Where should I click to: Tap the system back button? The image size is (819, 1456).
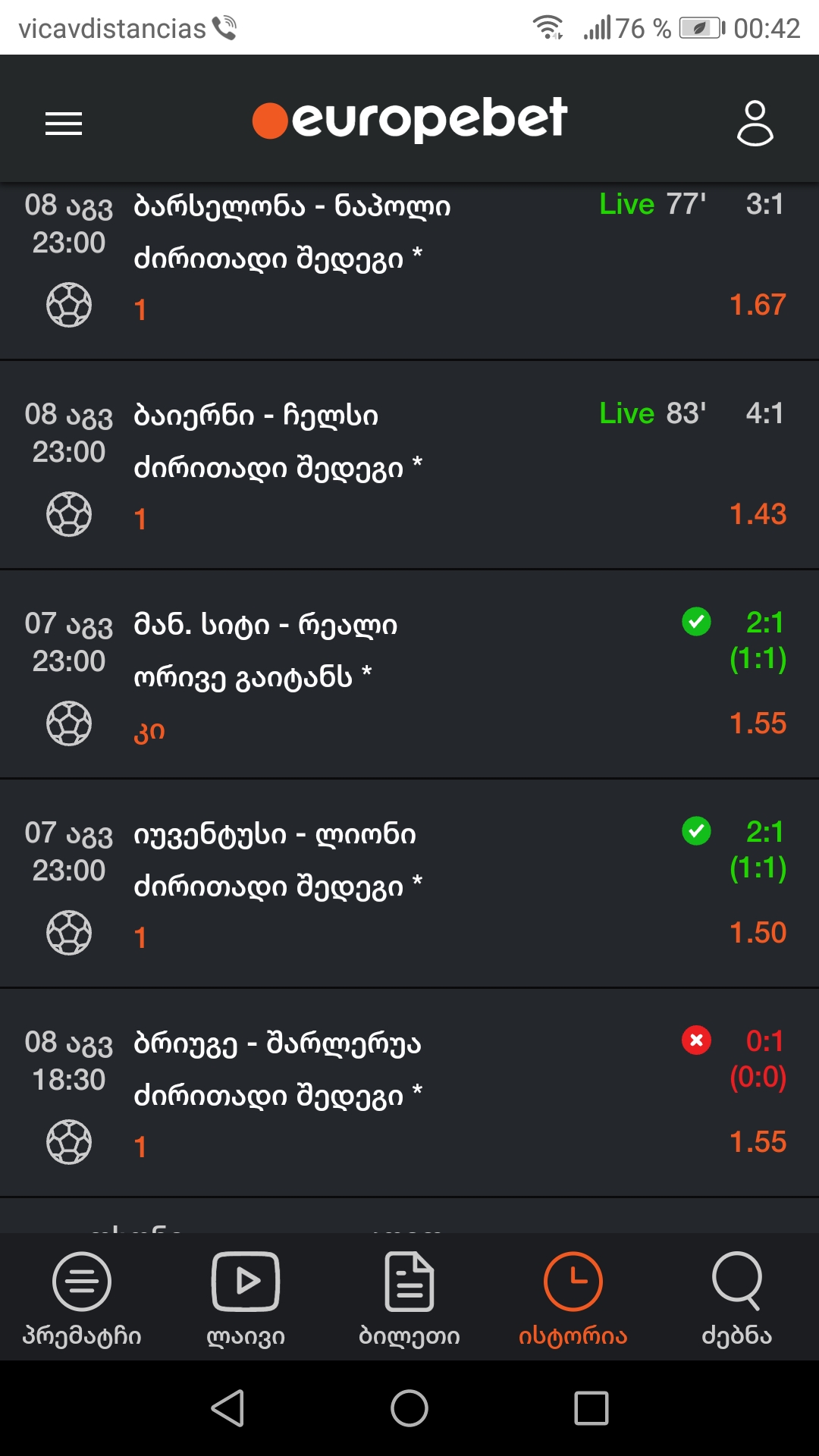point(227,1408)
